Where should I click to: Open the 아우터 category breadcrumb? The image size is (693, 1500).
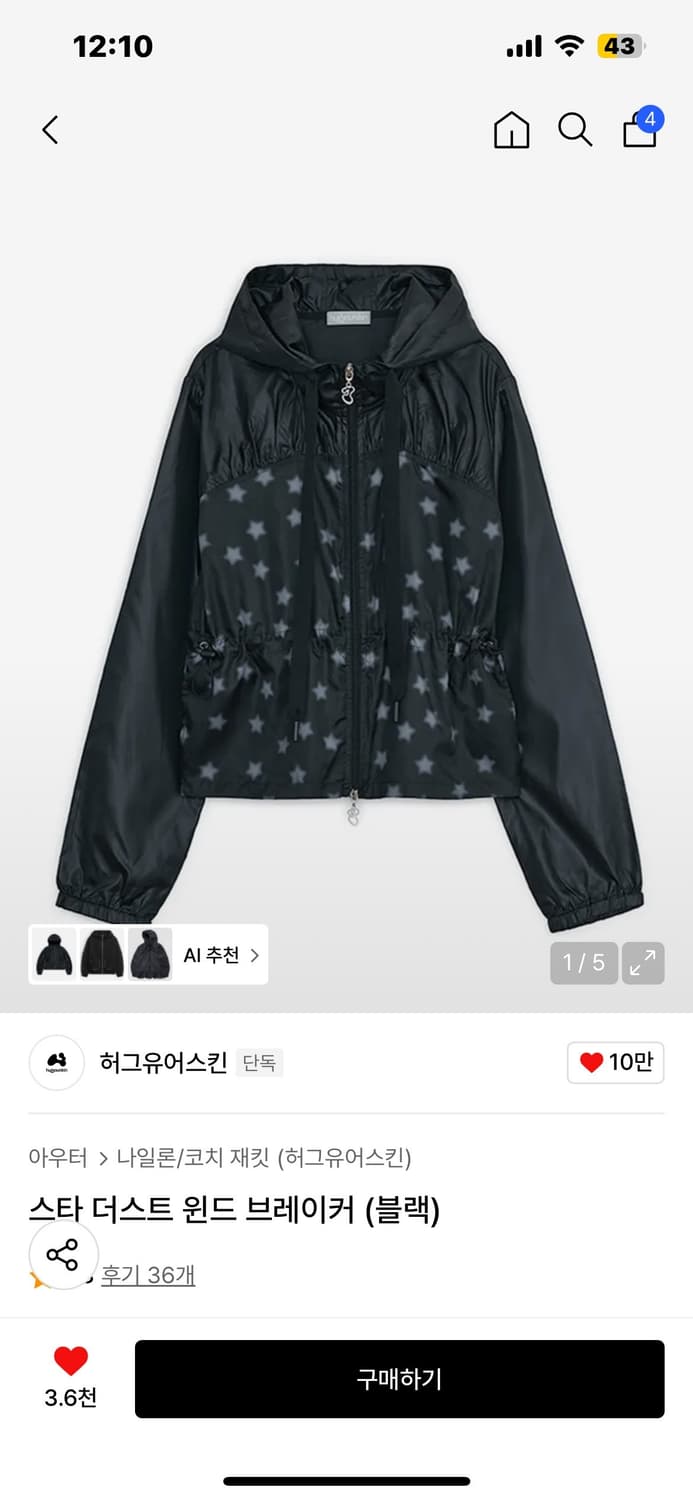point(58,1158)
